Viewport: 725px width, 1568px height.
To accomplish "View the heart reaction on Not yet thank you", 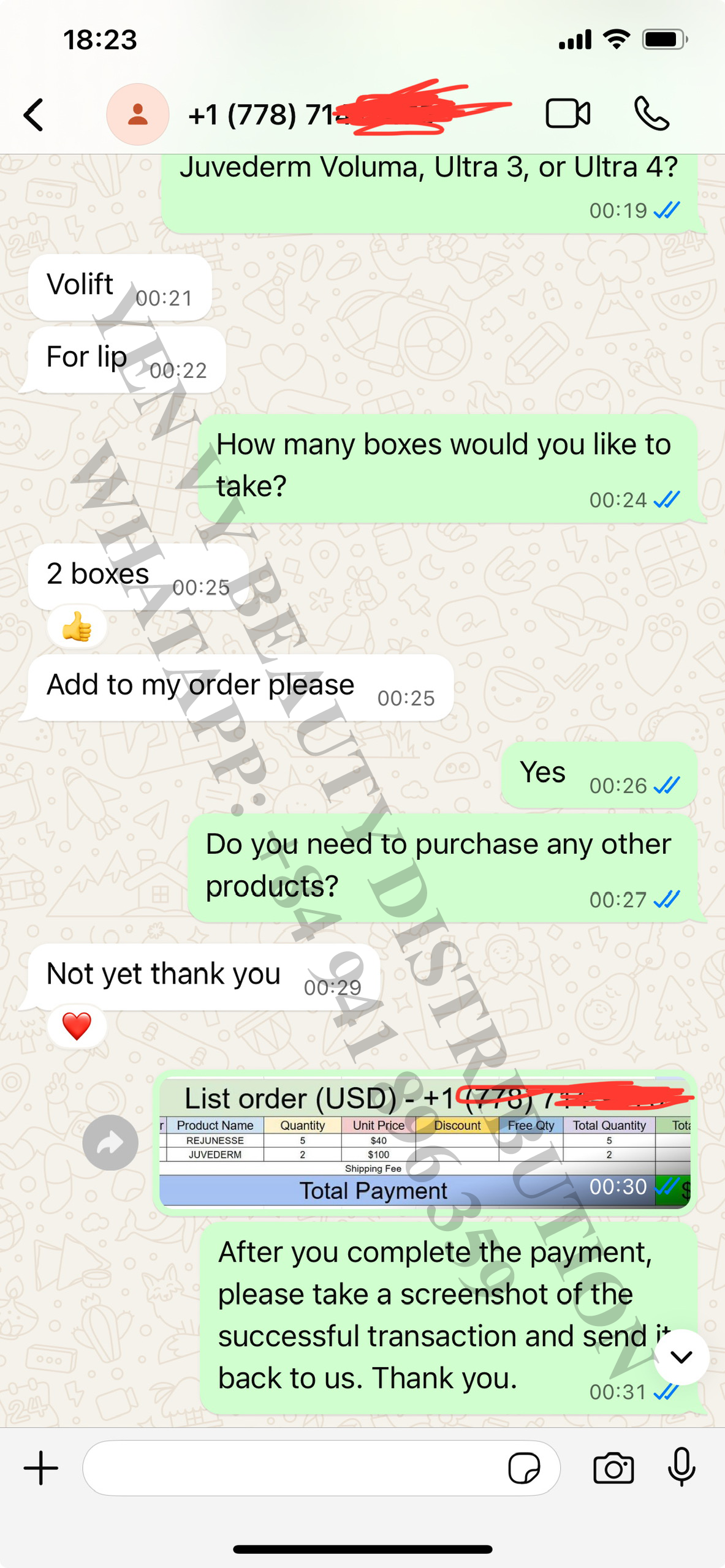I will [x=77, y=1027].
